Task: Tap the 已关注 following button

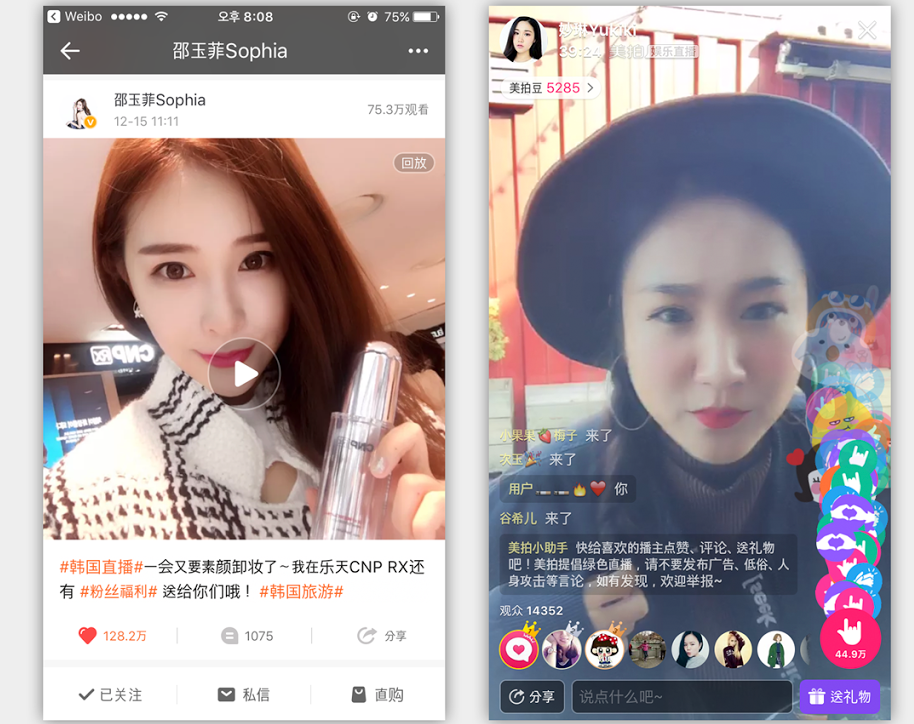Action: coord(110,694)
